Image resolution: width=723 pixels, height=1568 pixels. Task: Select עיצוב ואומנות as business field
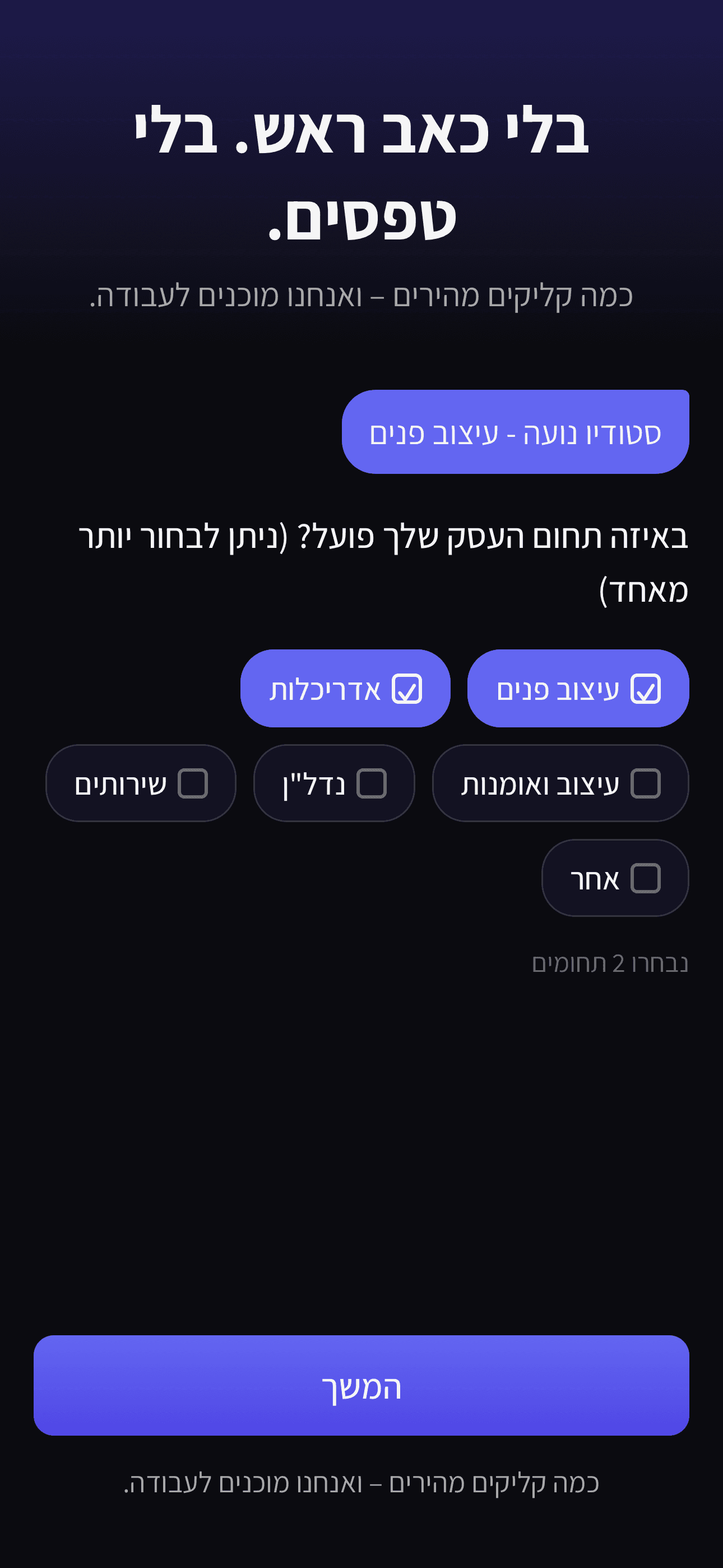coord(559,783)
